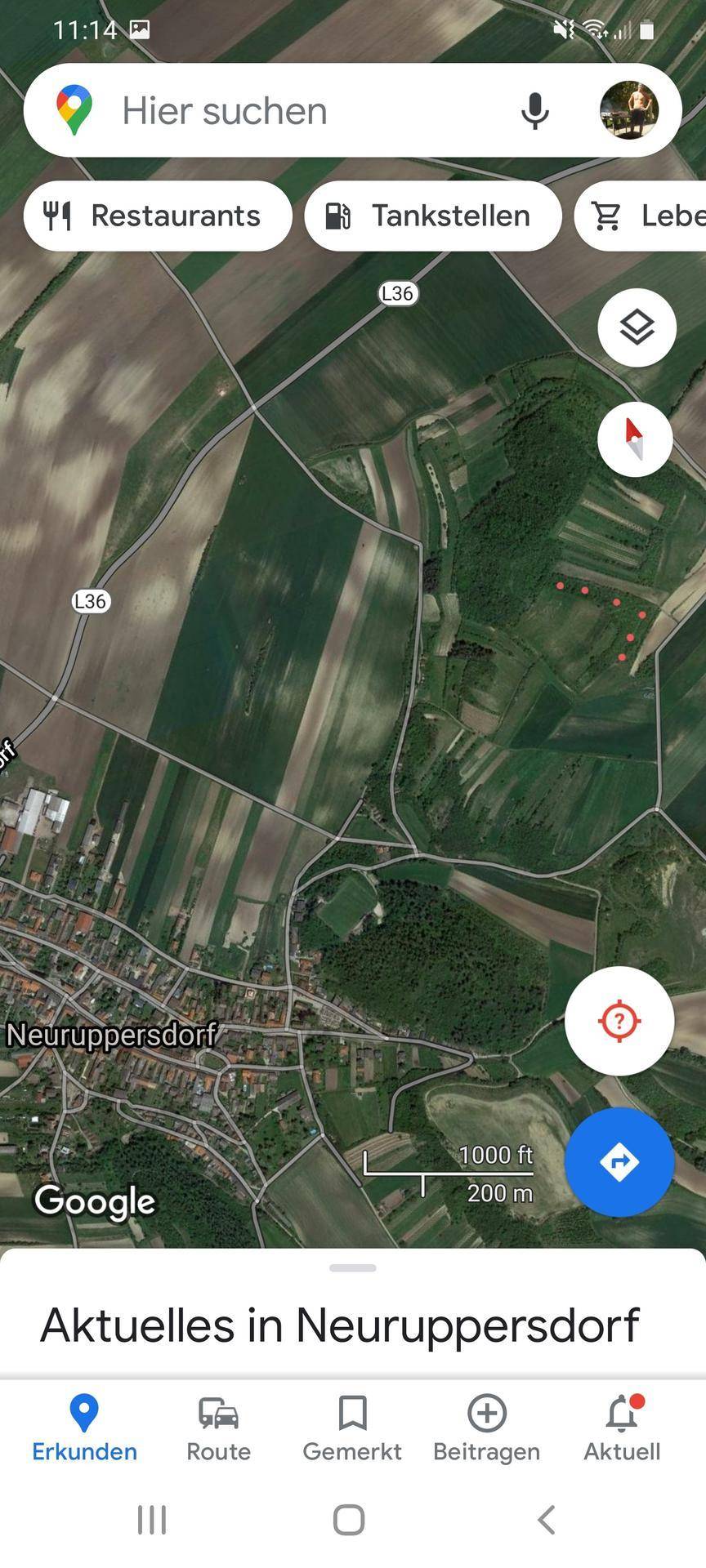706x1568 pixels.
Task: Switch to the Gemerkt tab
Action: [x=352, y=1428]
